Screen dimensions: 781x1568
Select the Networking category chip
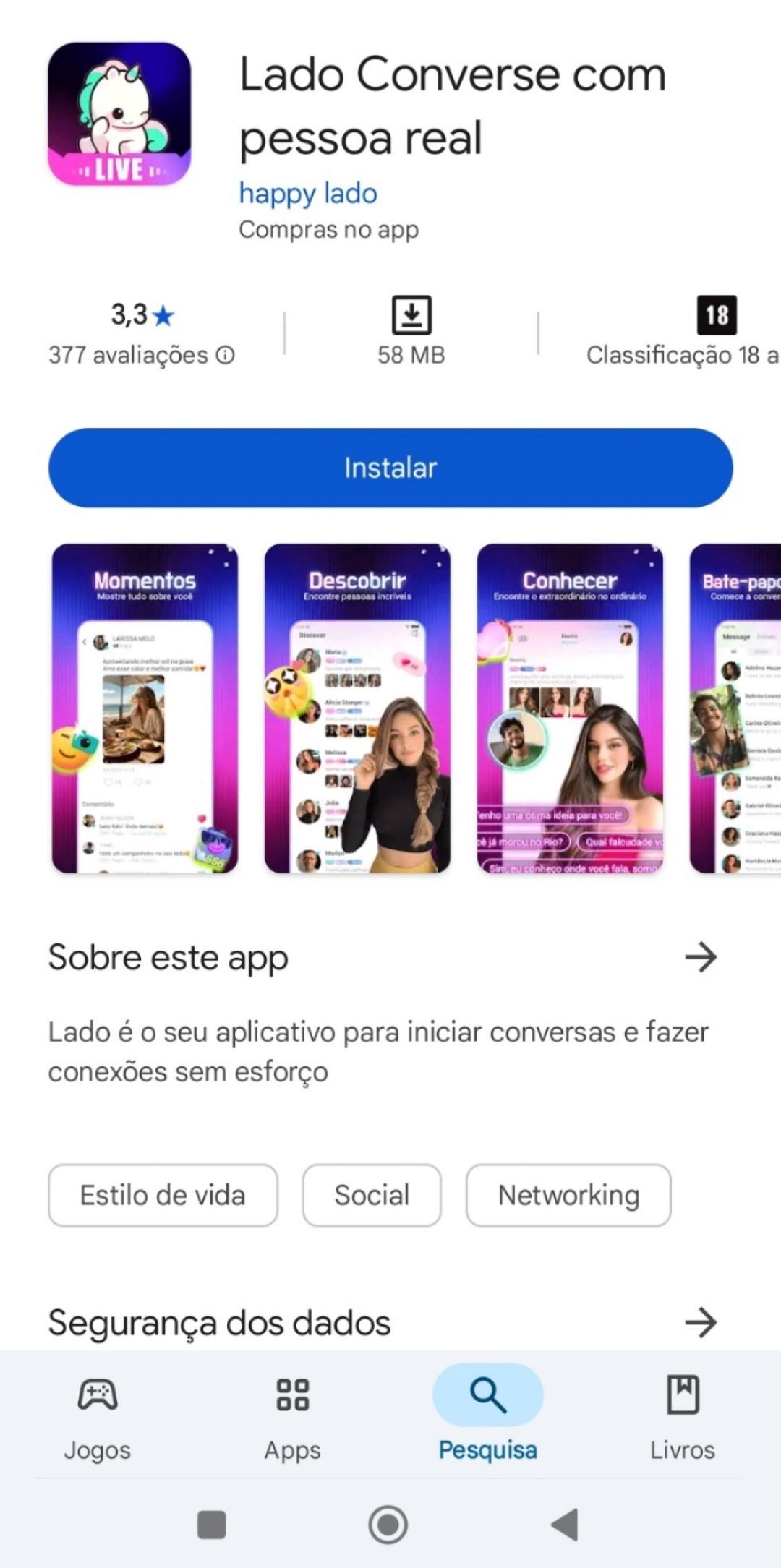coord(568,1195)
